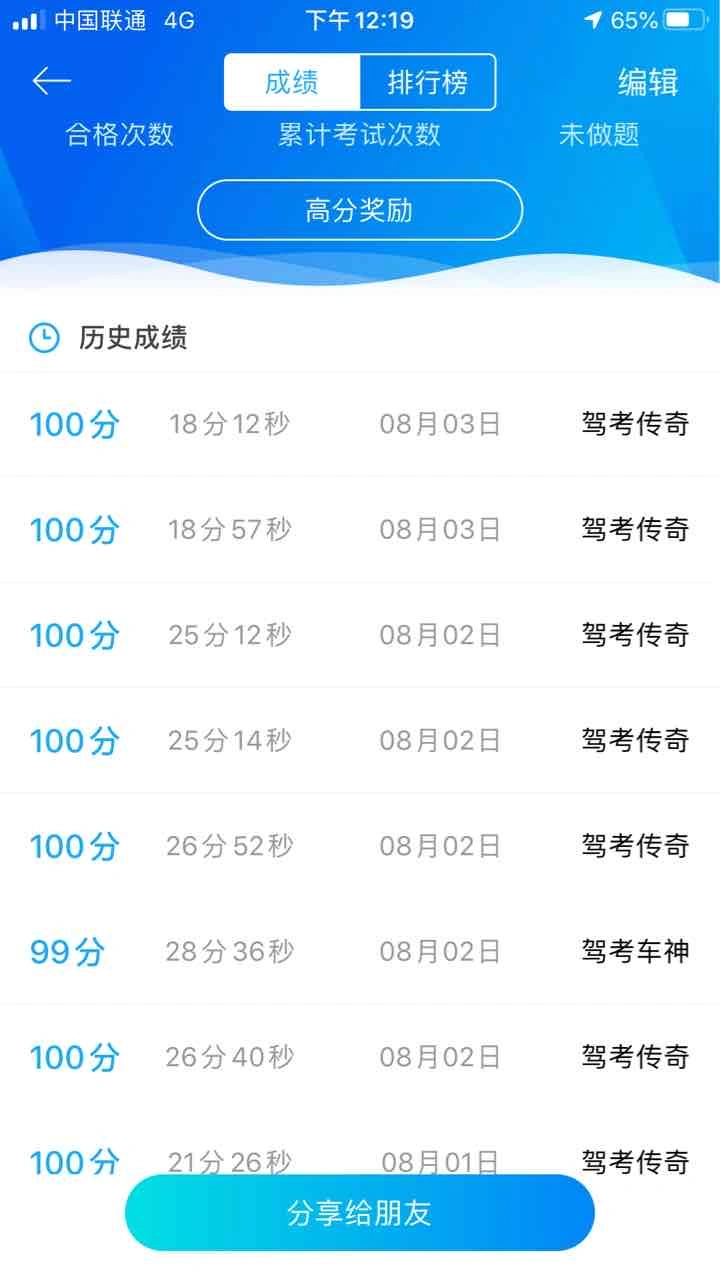Screen dimensions: 720x1280
Task: Switch to the 排行榜 tab
Action: click(428, 82)
